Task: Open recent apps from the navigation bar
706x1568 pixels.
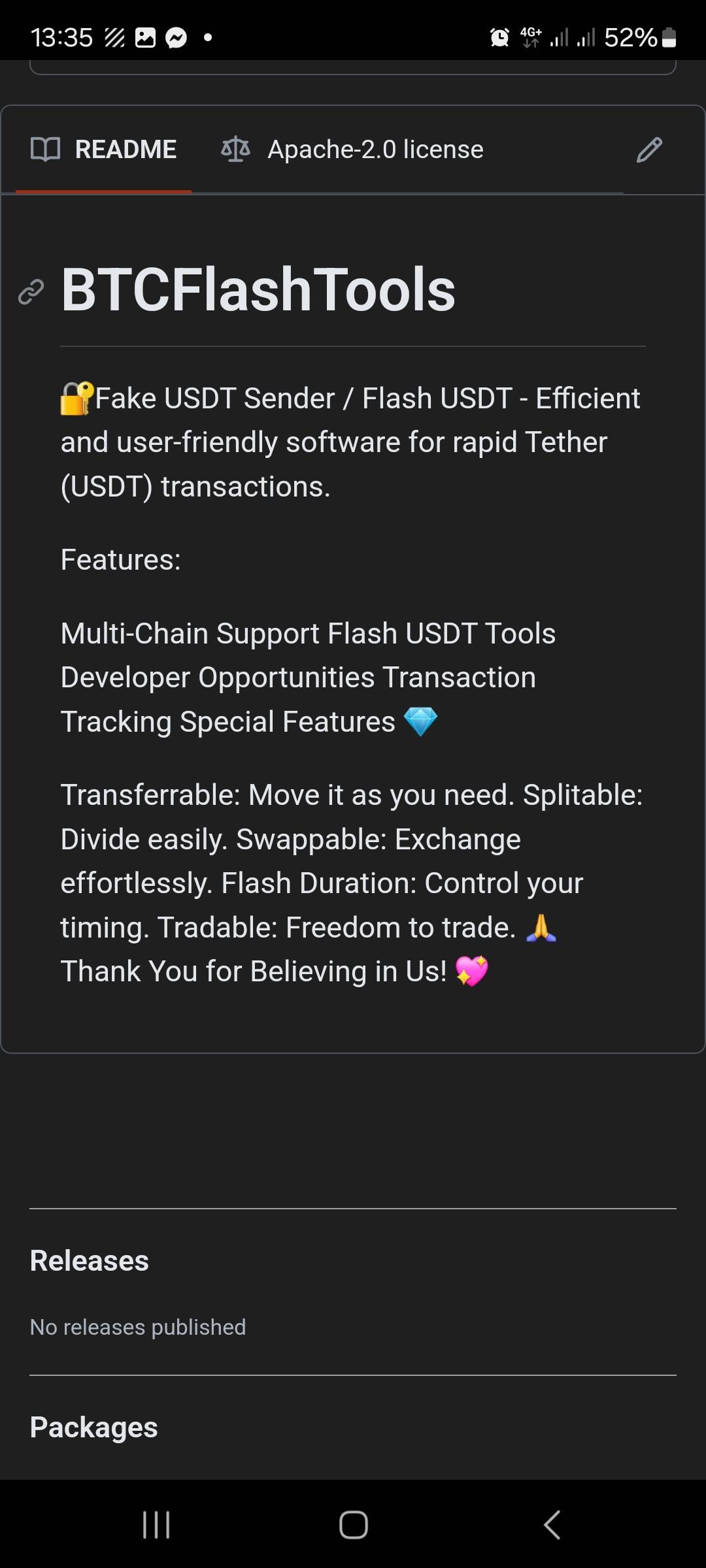Action: [x=156, y=1525]
